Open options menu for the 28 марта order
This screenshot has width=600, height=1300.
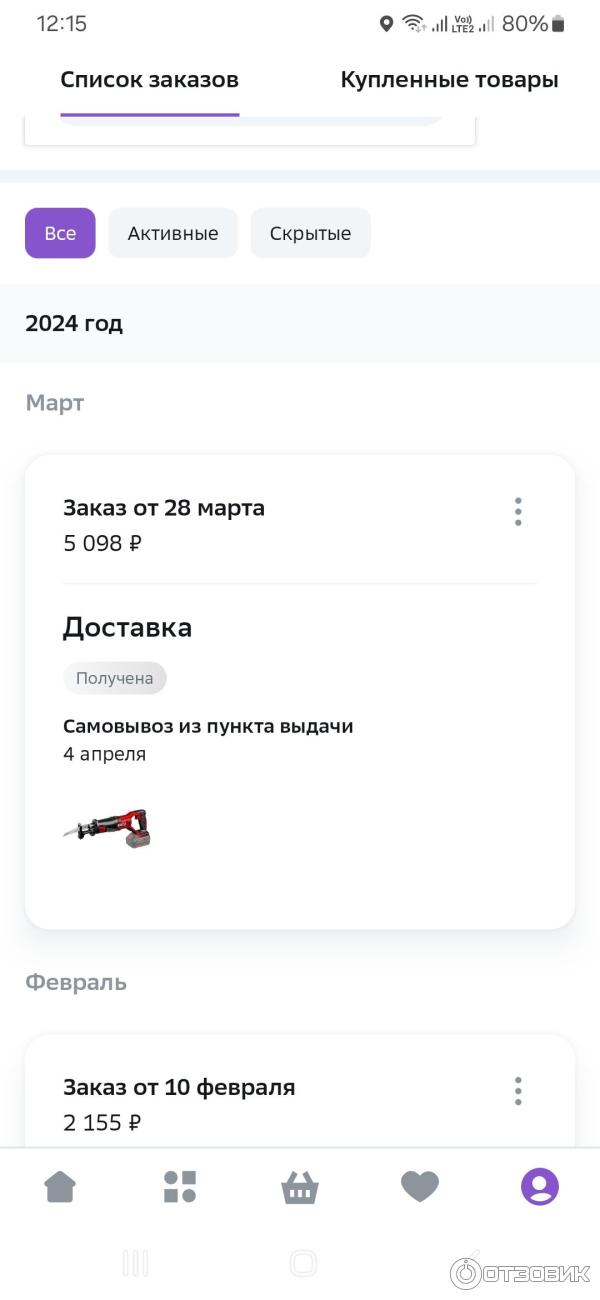[x=517, y=511]
